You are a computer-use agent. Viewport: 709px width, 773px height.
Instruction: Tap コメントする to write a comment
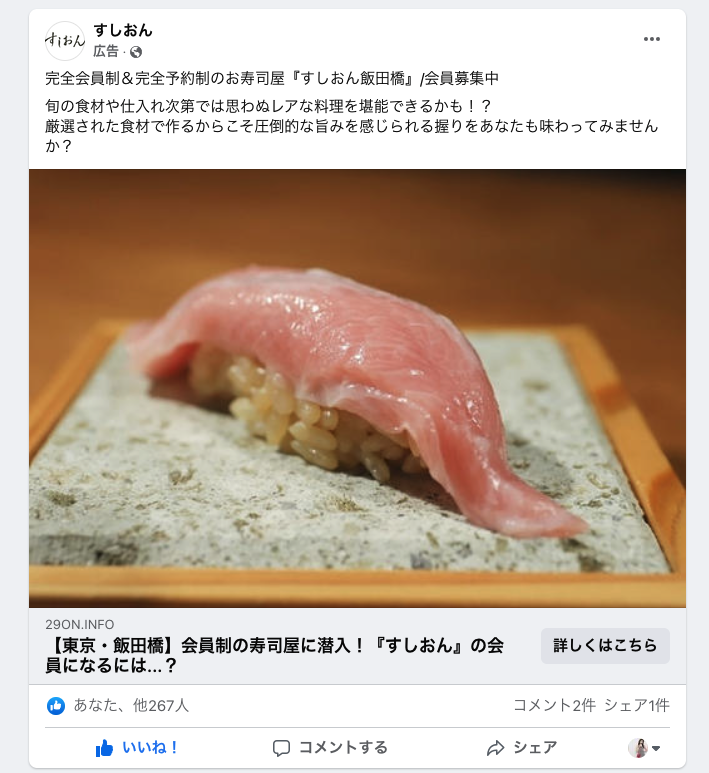330,748
